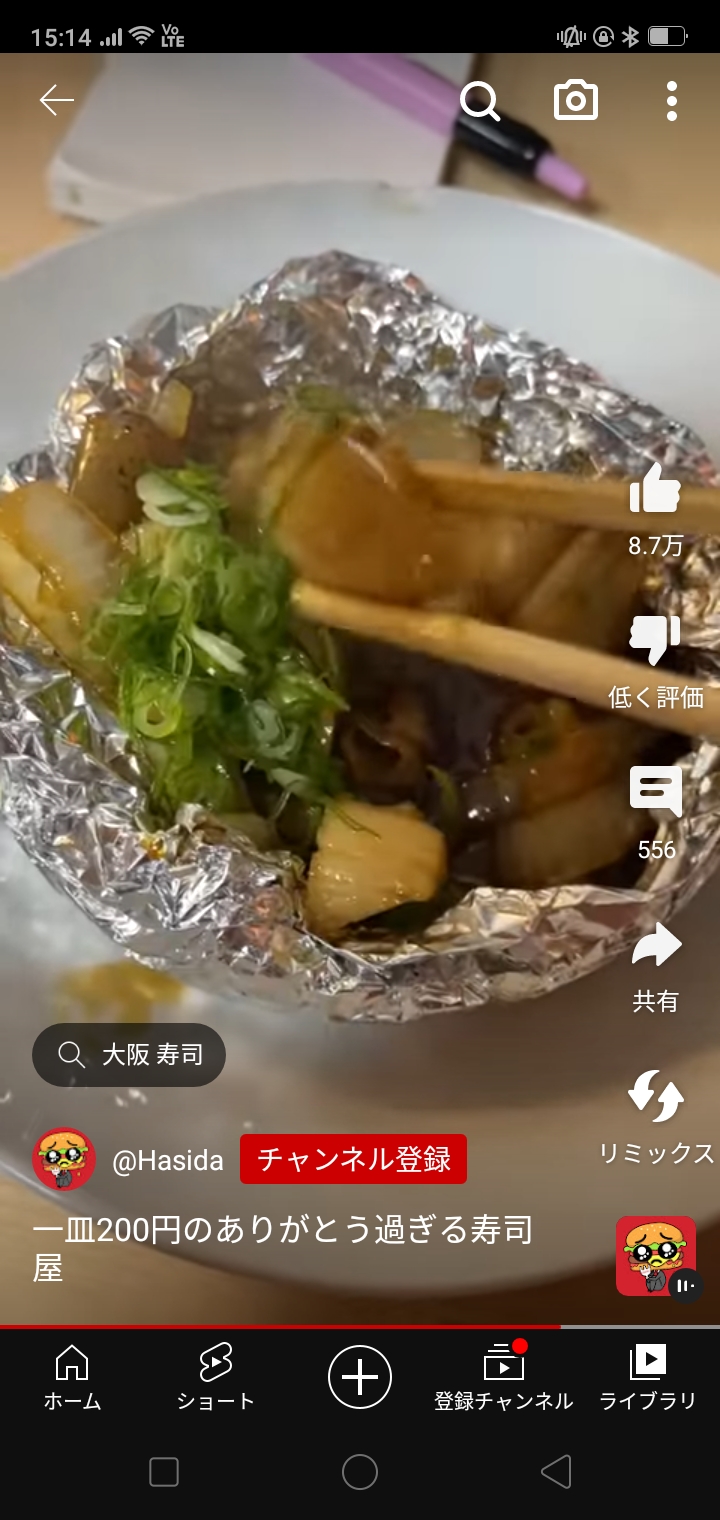Open the sound thumbnail for this Short

[x=656, y=1256]
